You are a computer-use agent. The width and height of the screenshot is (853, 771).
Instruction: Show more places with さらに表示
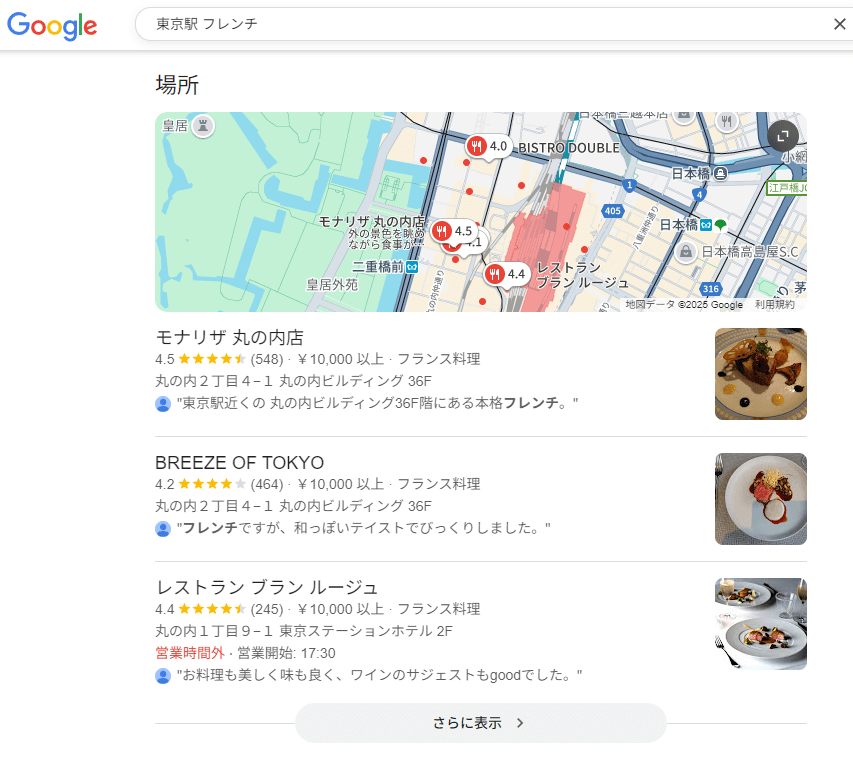pos(480,723)
